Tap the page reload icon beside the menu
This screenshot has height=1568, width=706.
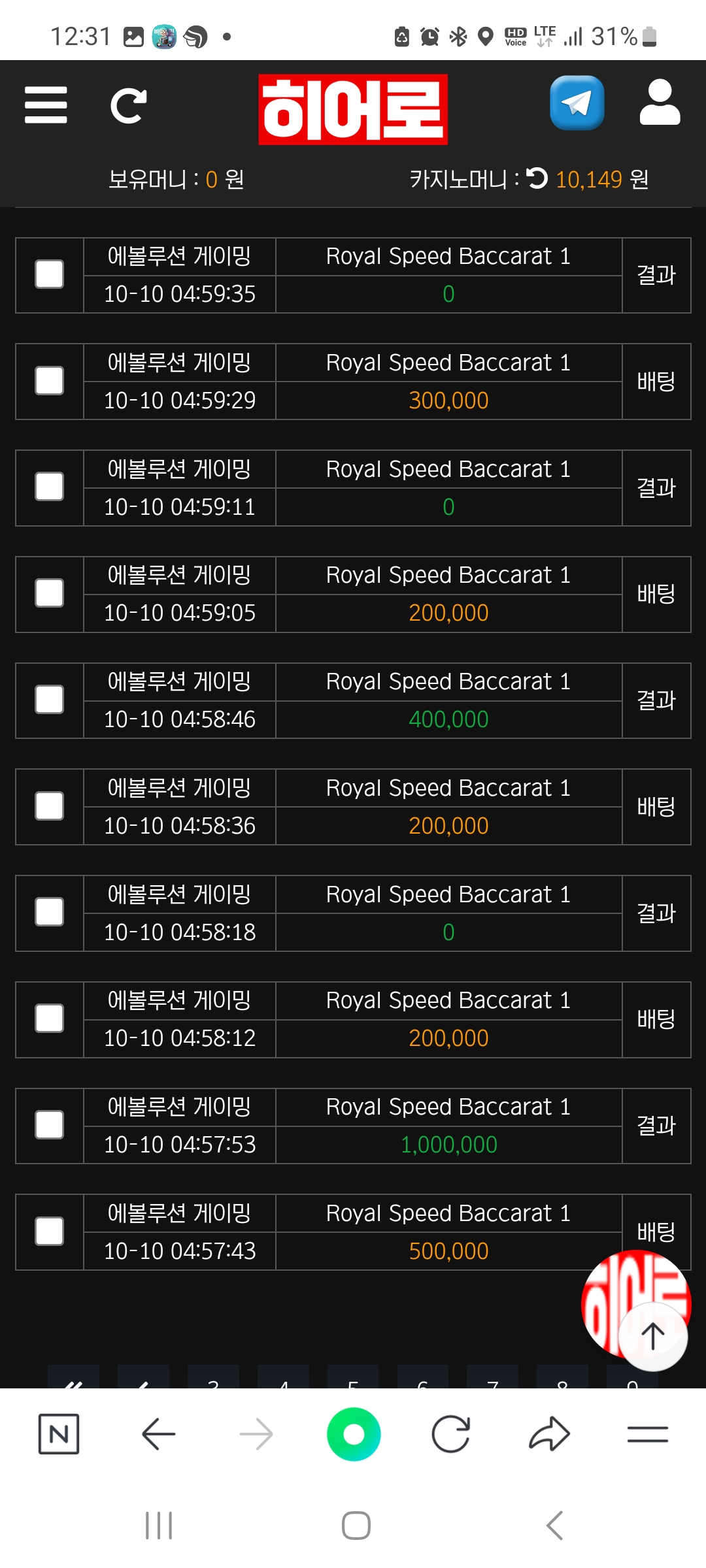[128, 106]
